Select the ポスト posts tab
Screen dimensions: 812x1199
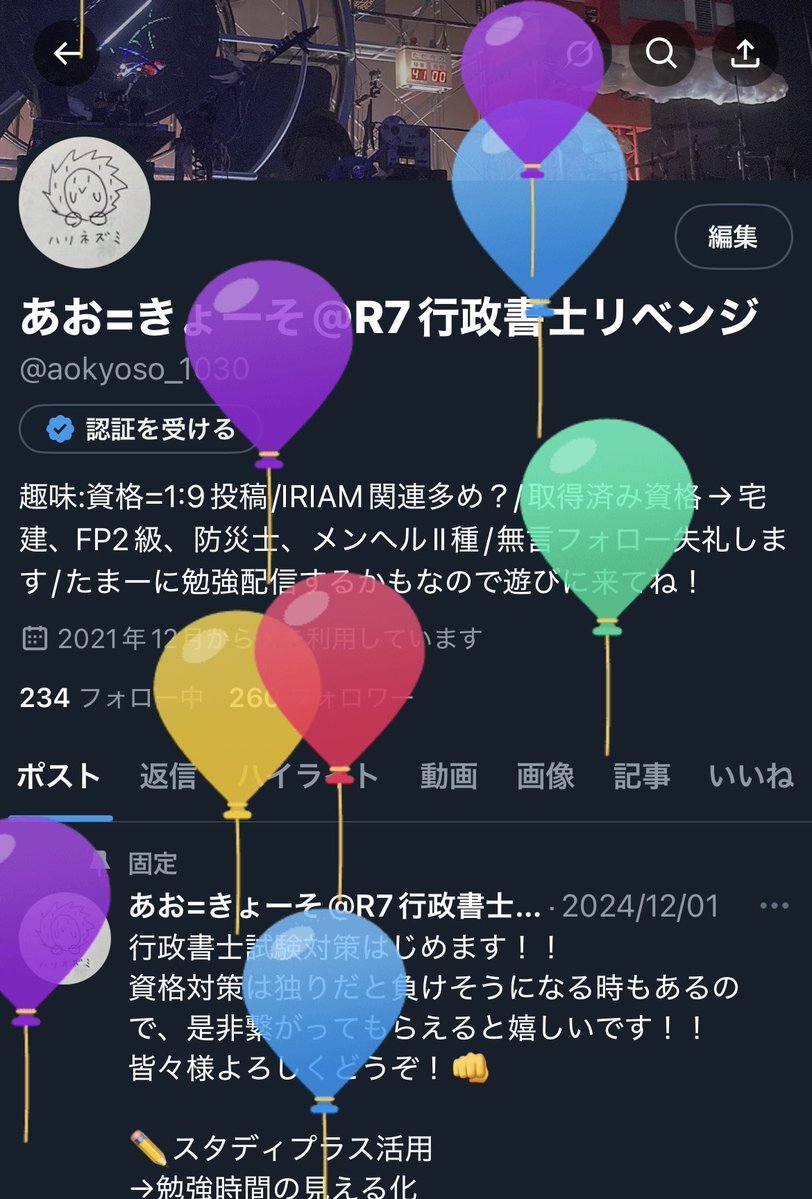(x=58, y=775)
